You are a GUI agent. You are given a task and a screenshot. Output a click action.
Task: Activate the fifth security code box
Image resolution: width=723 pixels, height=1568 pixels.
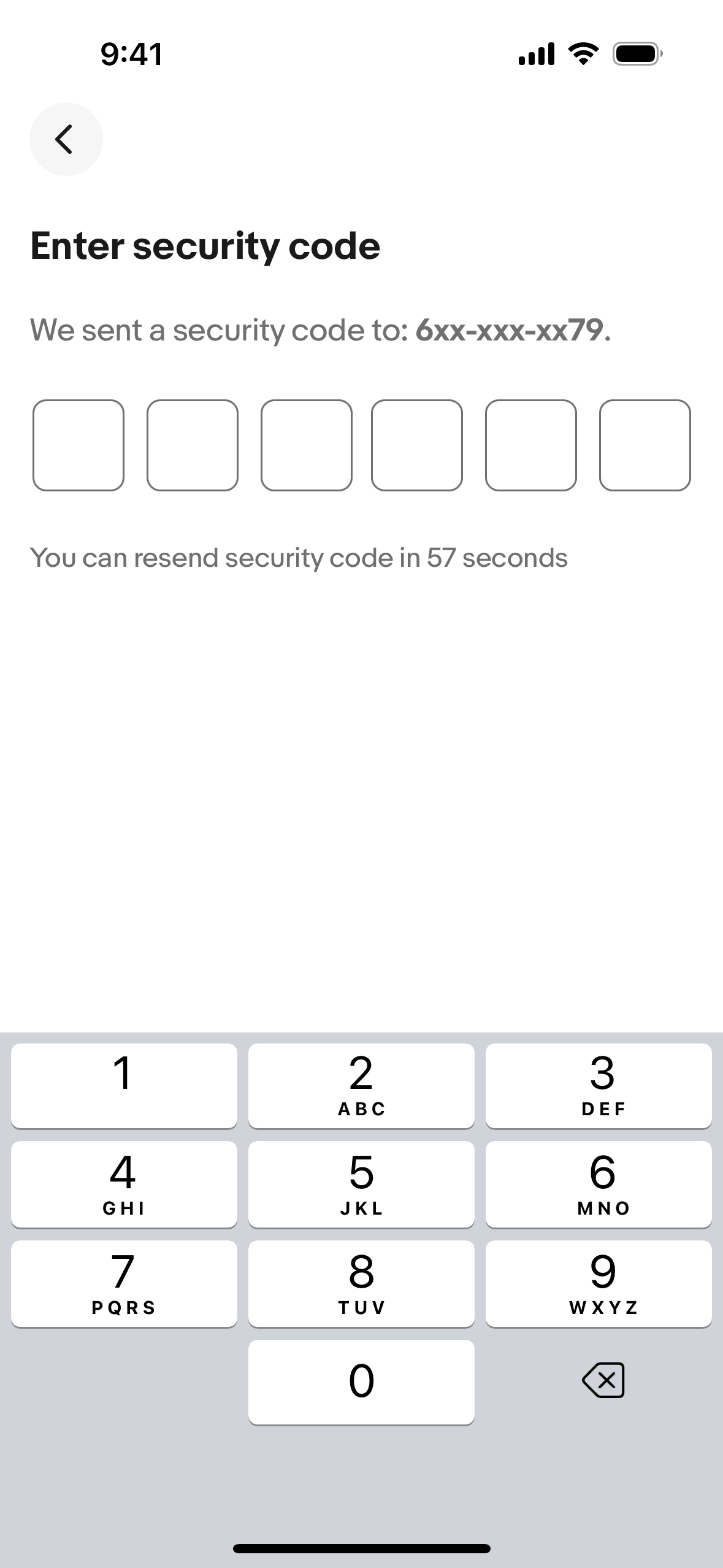[531, 445]
